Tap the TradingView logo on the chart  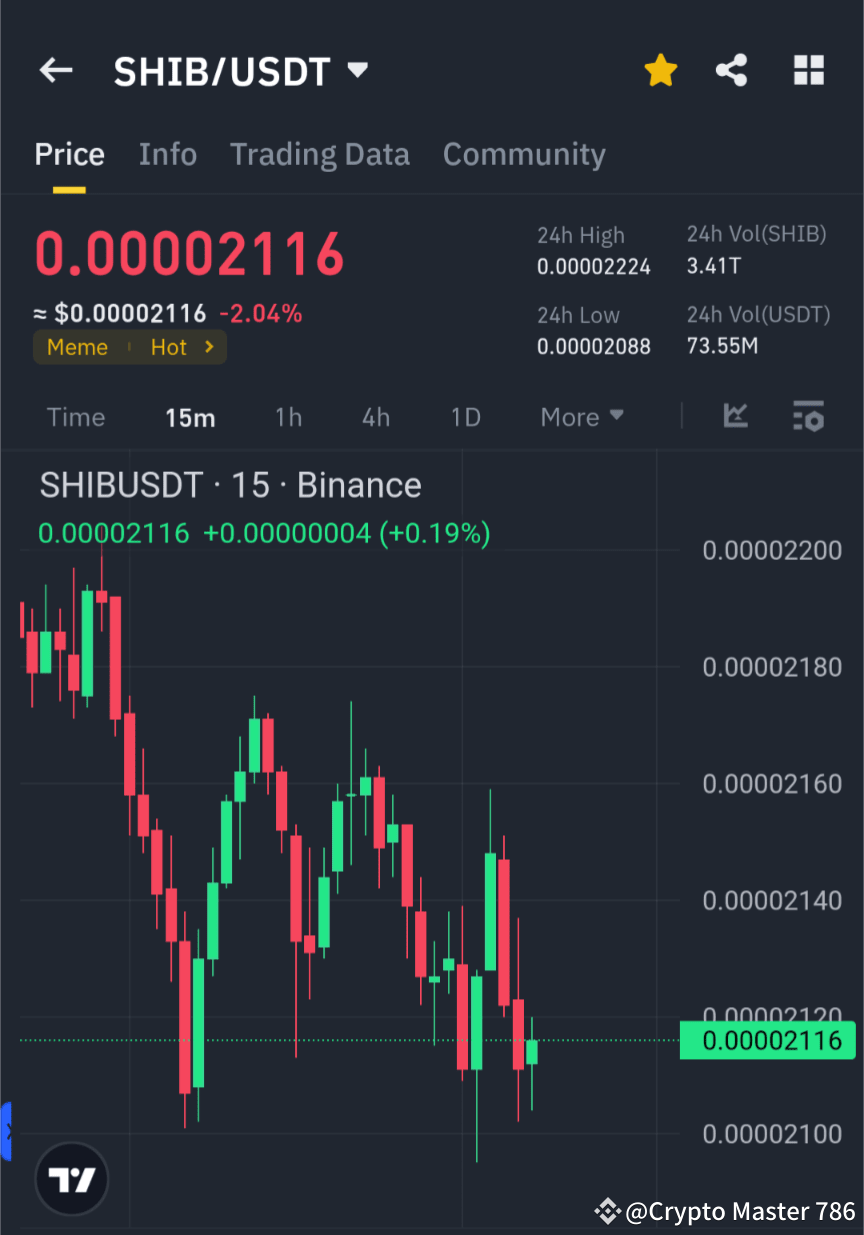point(70,1178)
